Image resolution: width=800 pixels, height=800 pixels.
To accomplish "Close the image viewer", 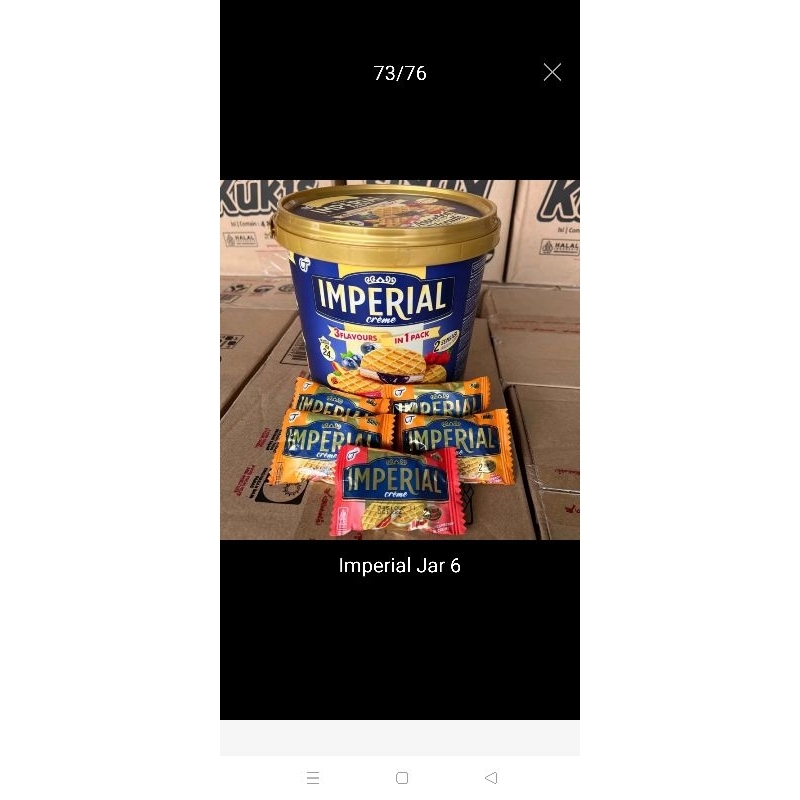I will pos(552,72).
